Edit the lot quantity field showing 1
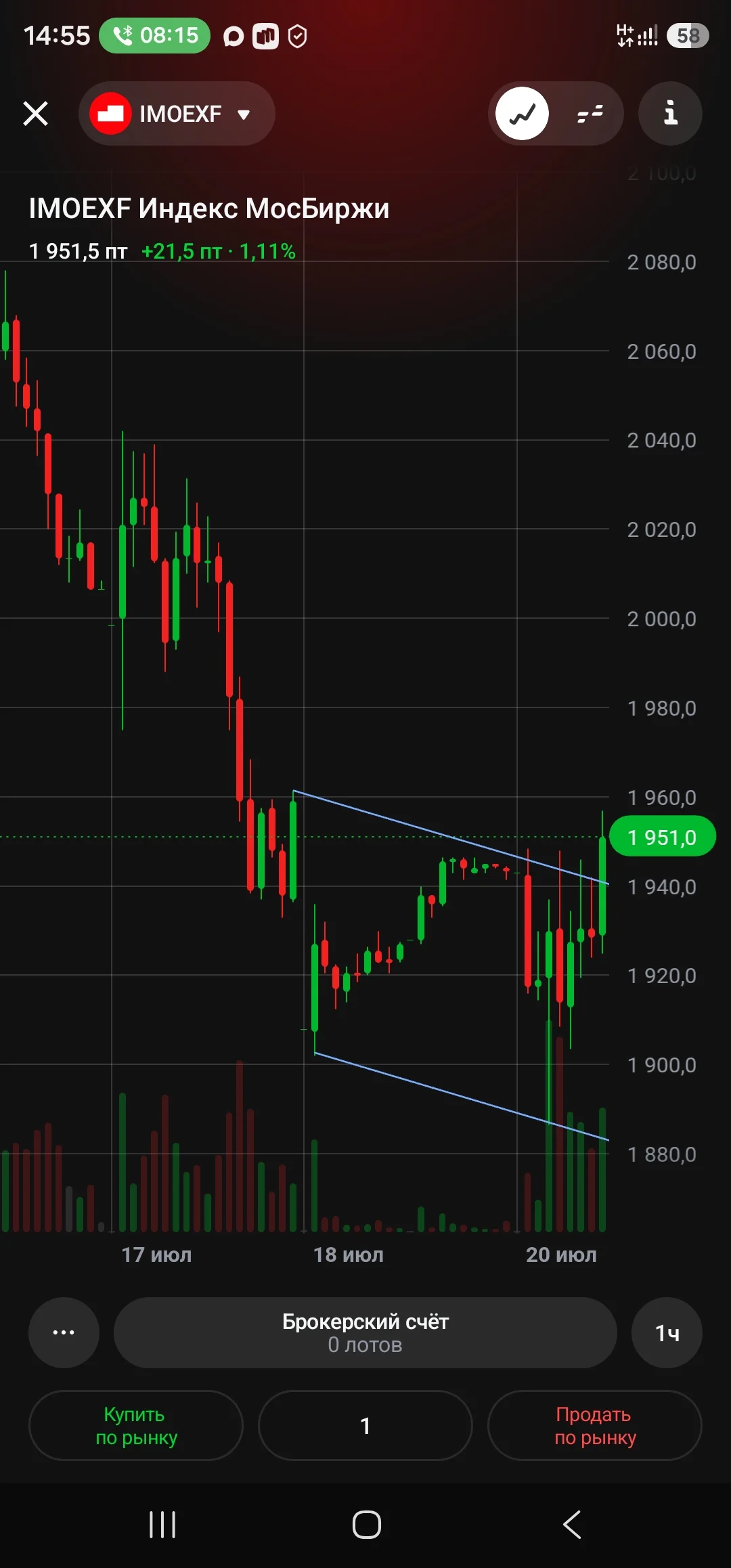 365,1425
